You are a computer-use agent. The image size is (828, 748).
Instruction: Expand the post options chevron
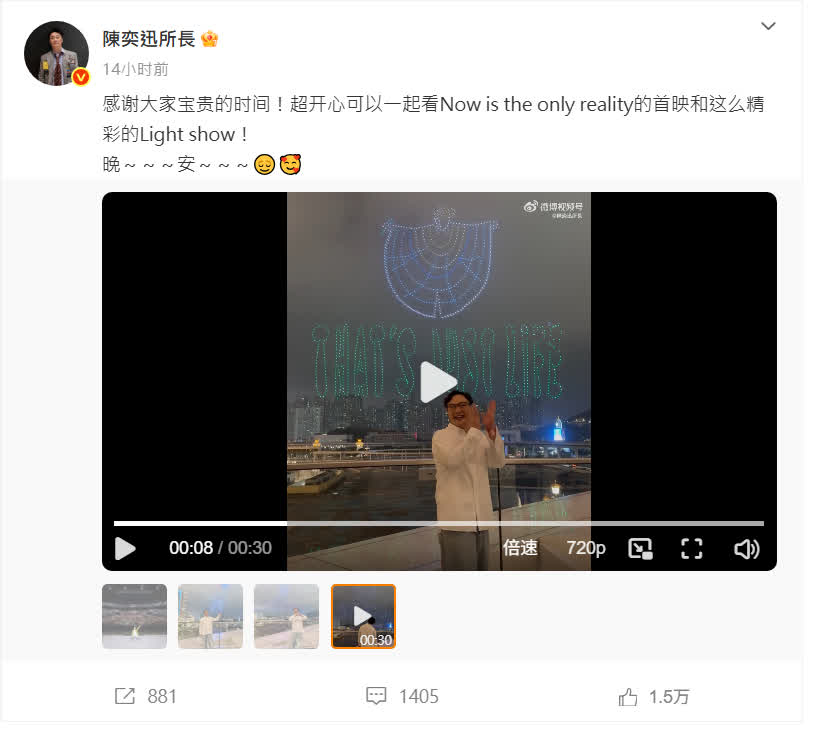click(768, 26)
